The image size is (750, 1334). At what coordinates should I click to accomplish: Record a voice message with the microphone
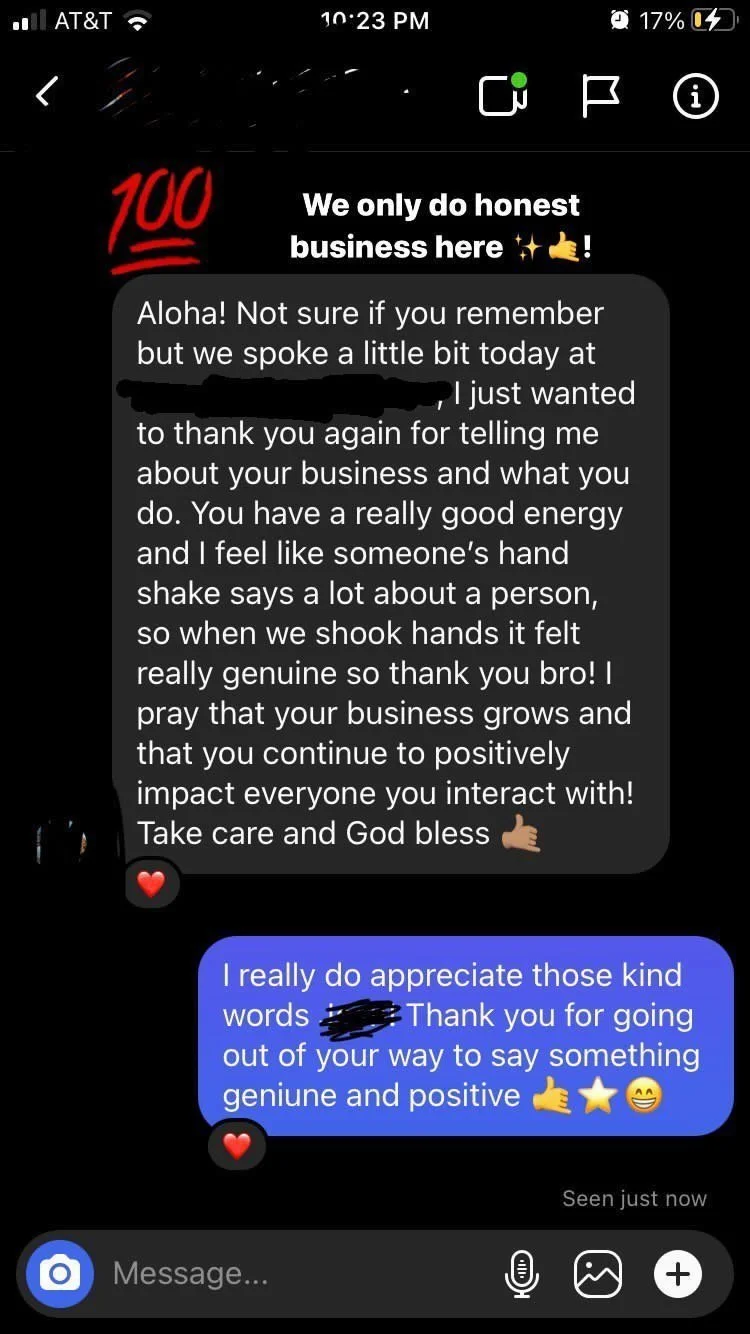coord(520,1274)
